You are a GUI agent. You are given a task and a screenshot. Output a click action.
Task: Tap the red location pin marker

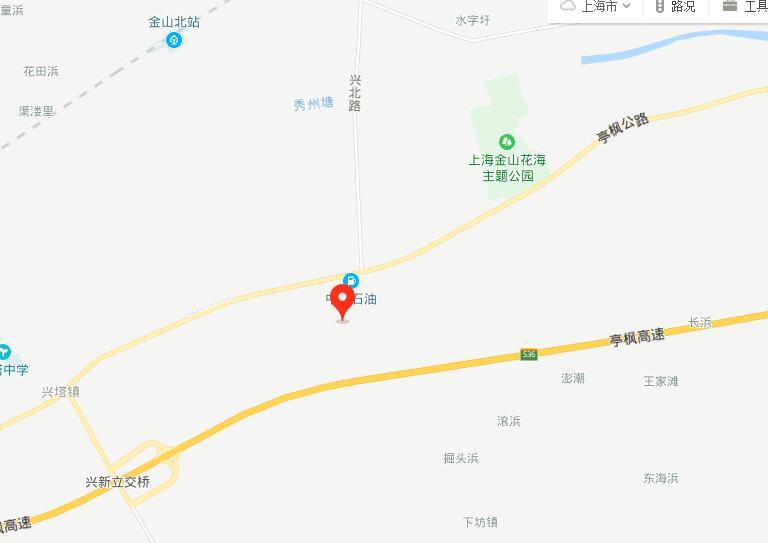(343, 301)
